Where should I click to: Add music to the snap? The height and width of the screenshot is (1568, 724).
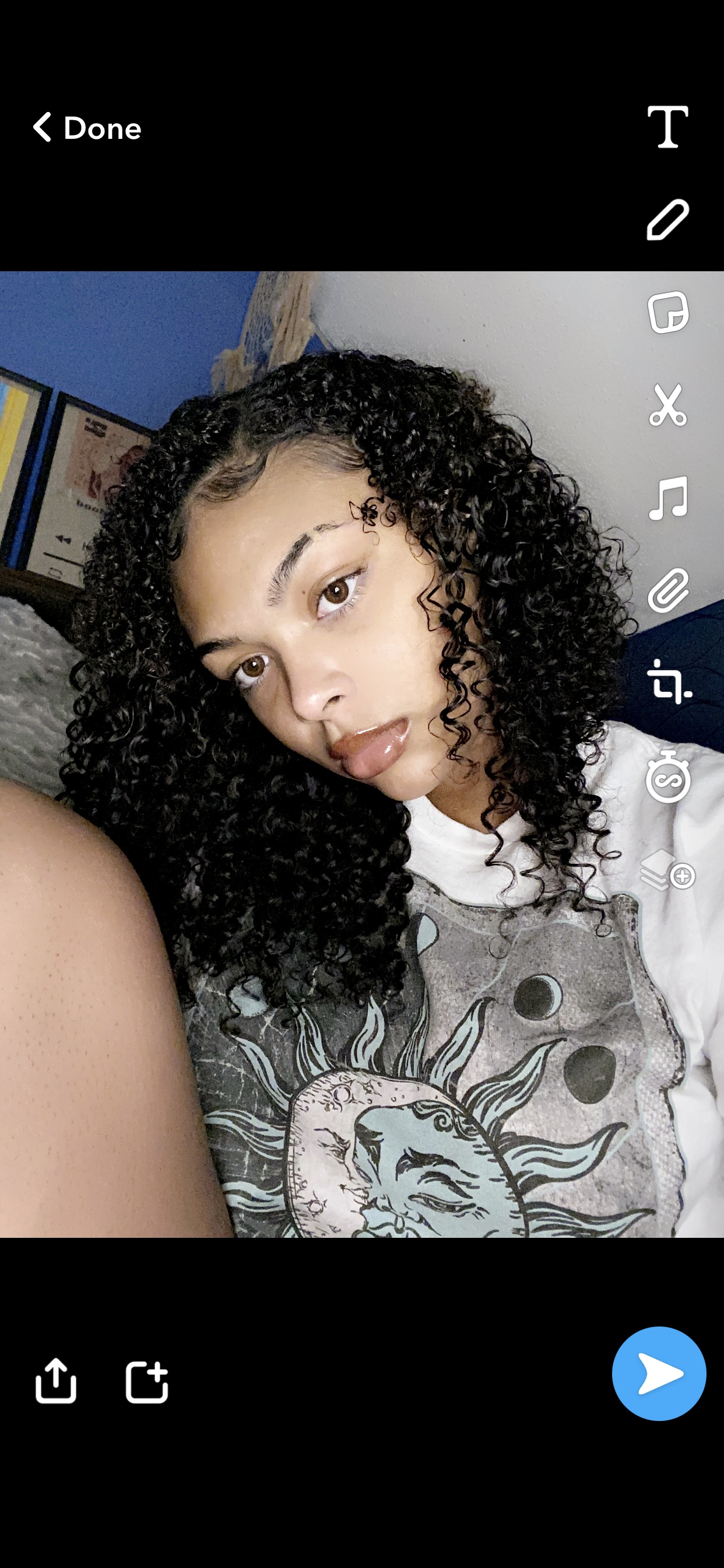coord(667,498)
